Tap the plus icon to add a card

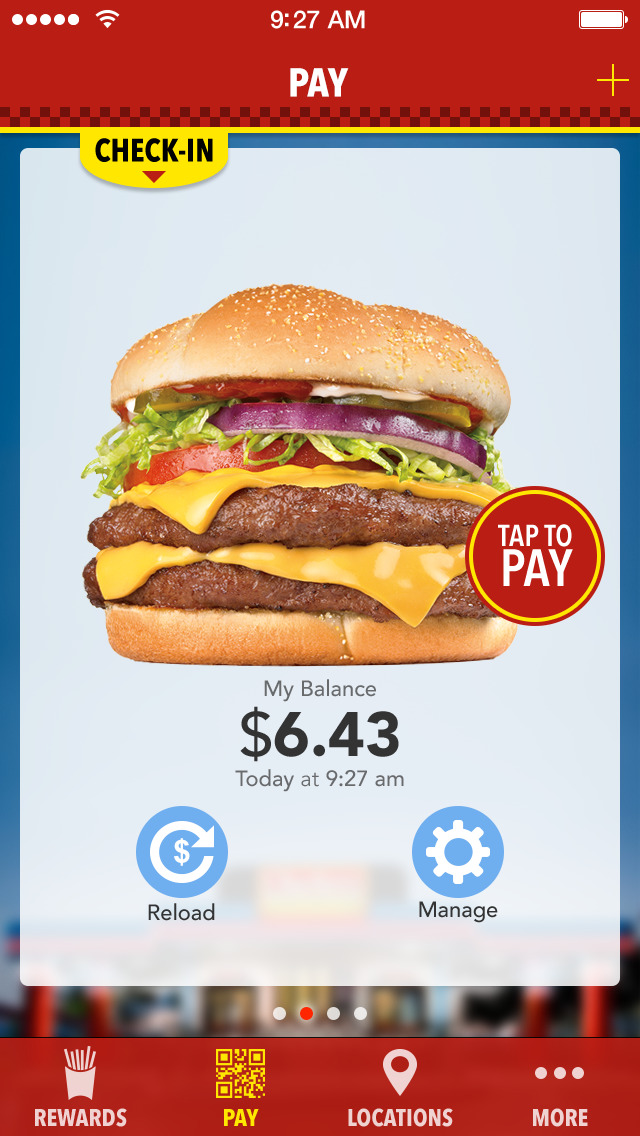point(612,81)
